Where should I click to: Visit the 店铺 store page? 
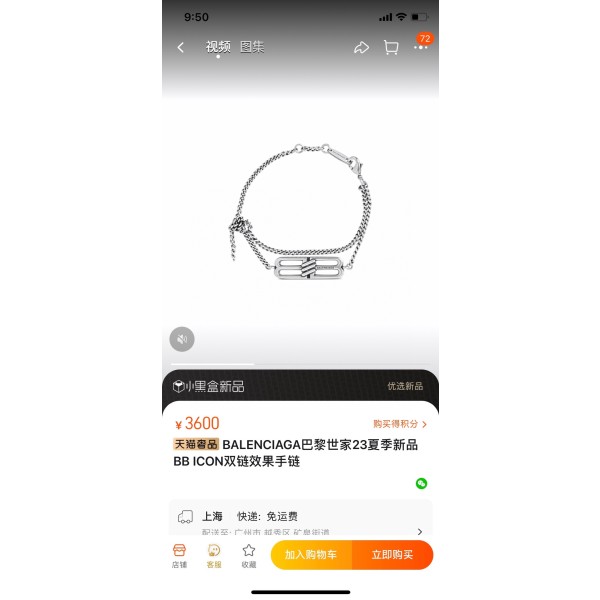pos(180,555)
